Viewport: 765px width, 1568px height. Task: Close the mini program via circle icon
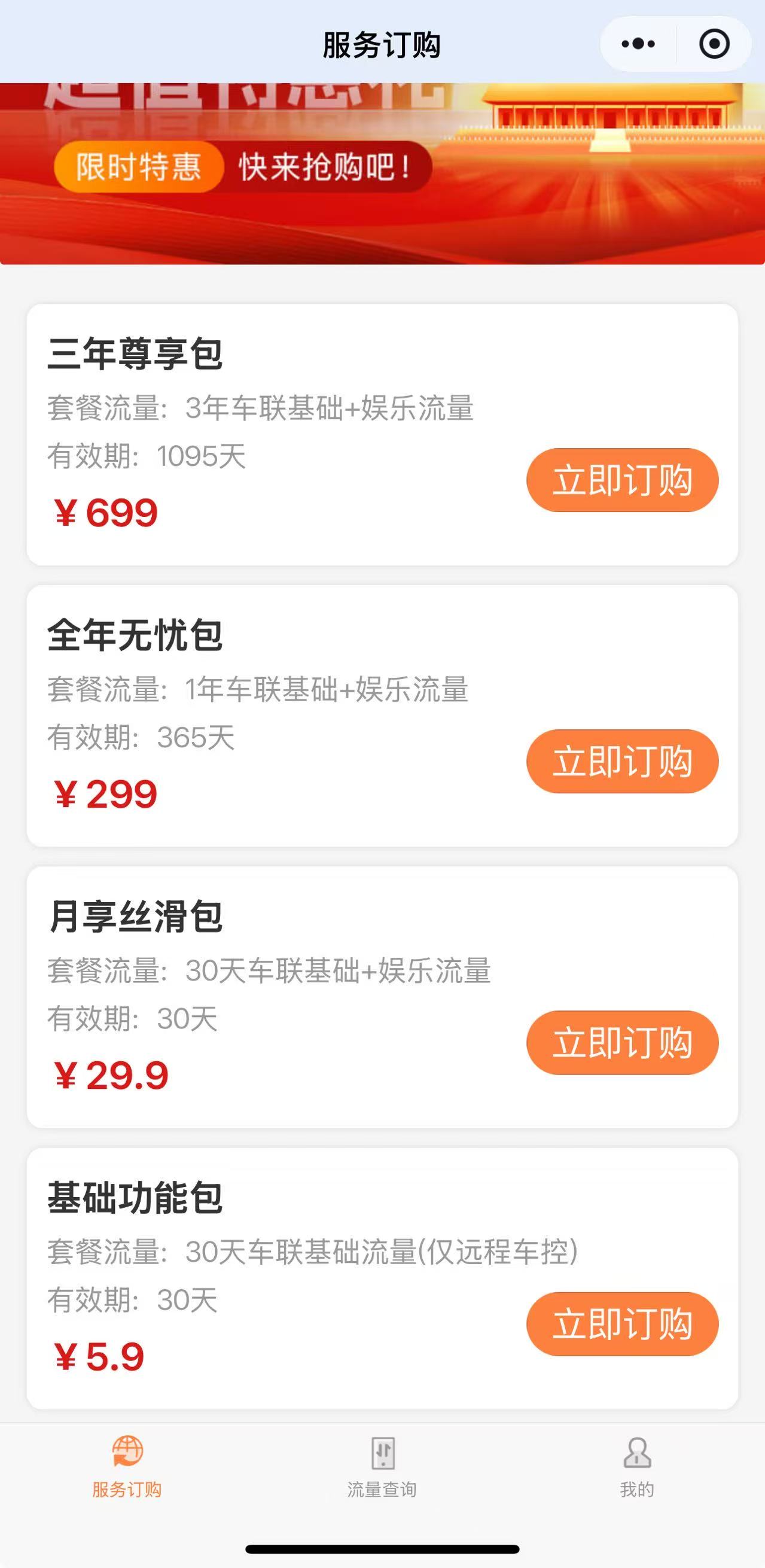714,44
